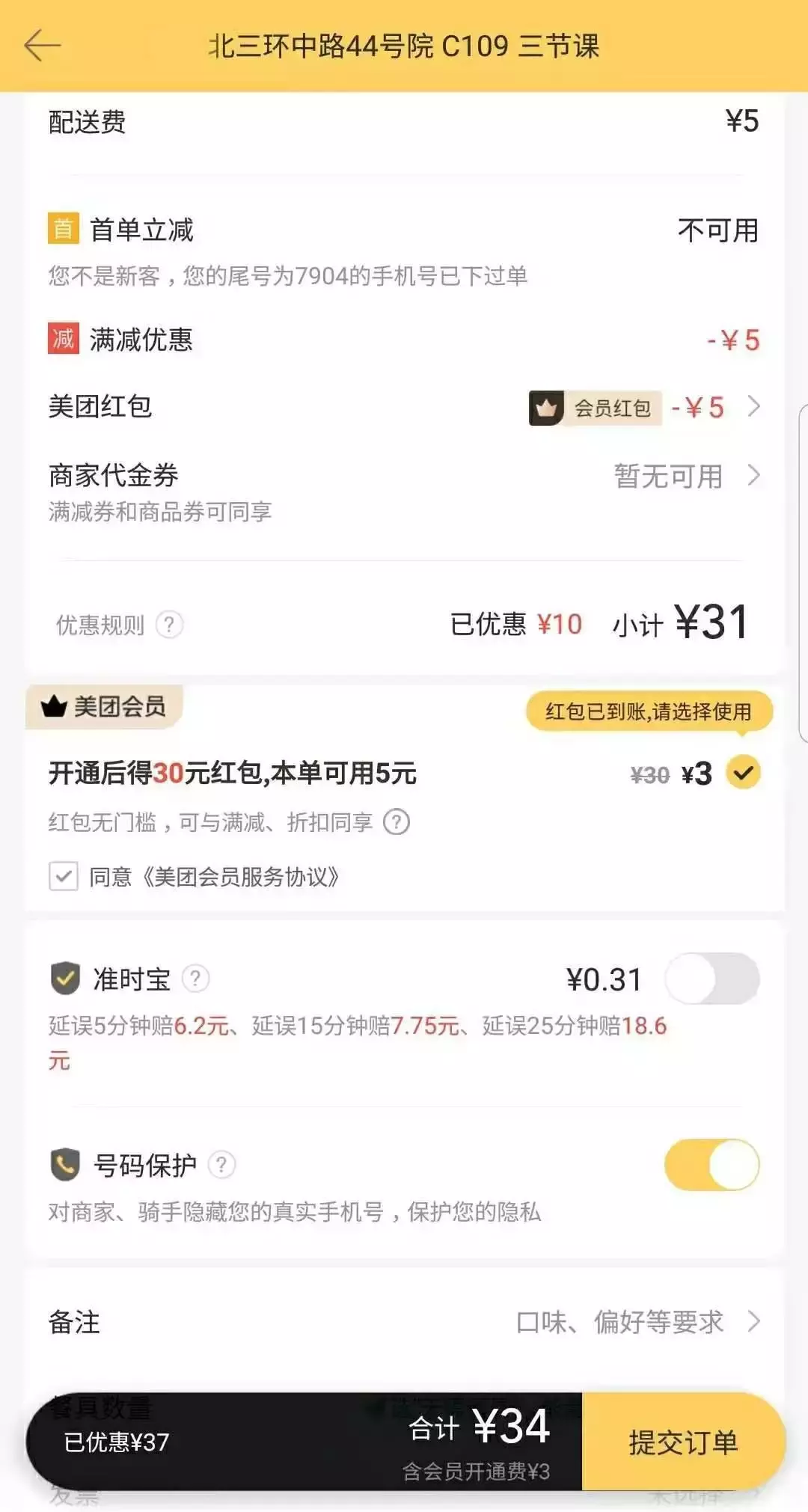Submit the order with 提交订单

[683, 1442]
